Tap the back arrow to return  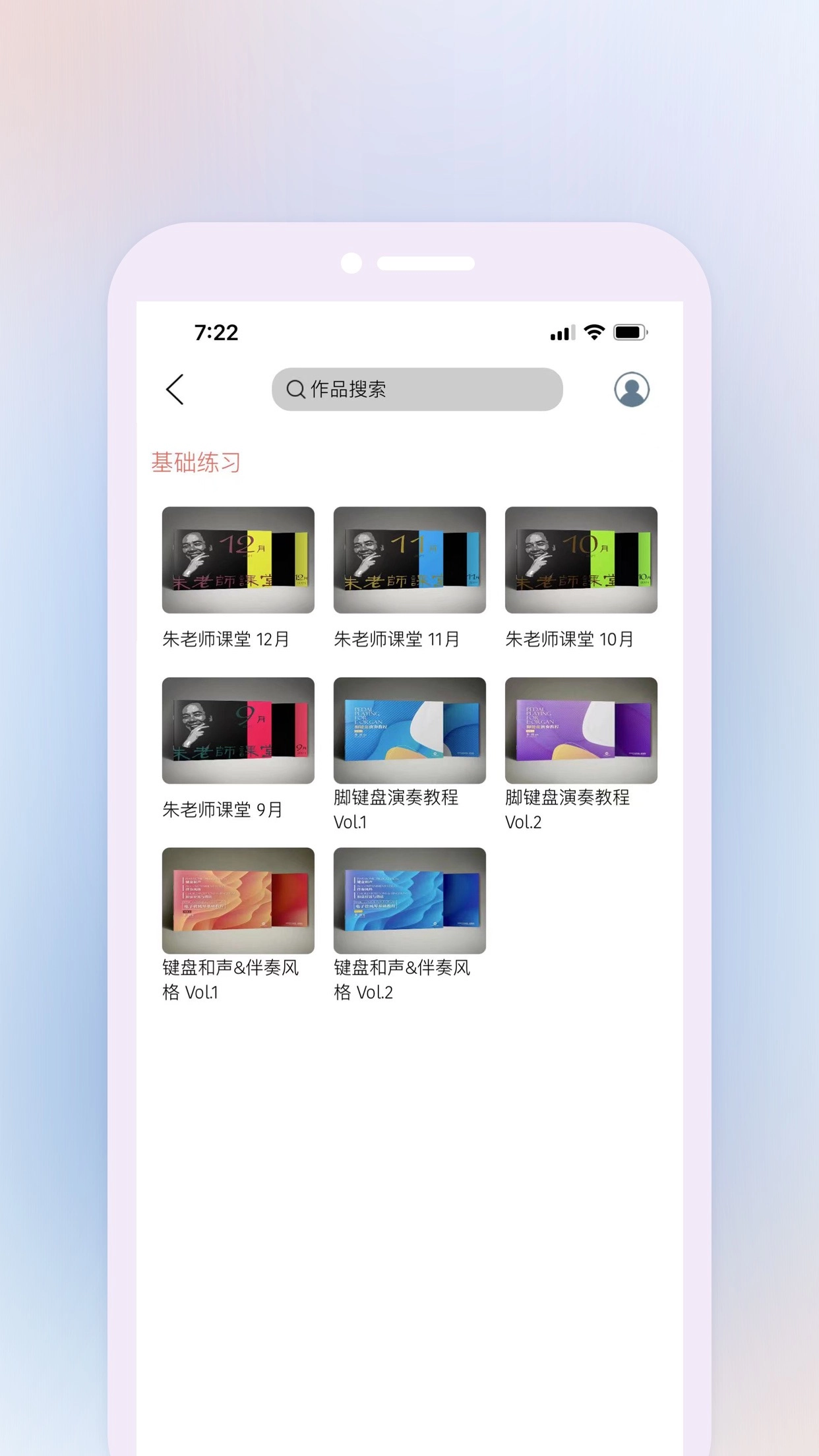coord(175,390)
